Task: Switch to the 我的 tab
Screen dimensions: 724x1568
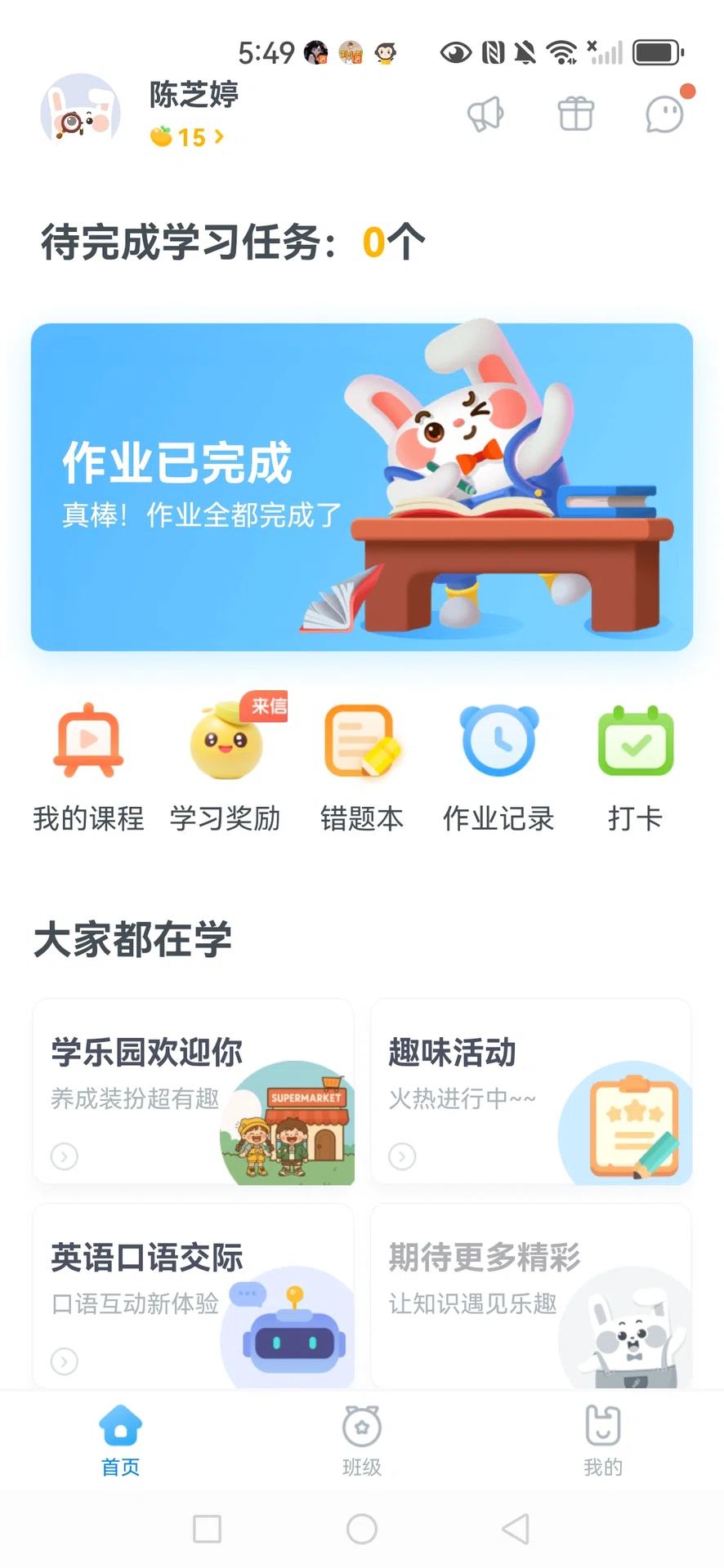Action: [x=603, y=1441]
